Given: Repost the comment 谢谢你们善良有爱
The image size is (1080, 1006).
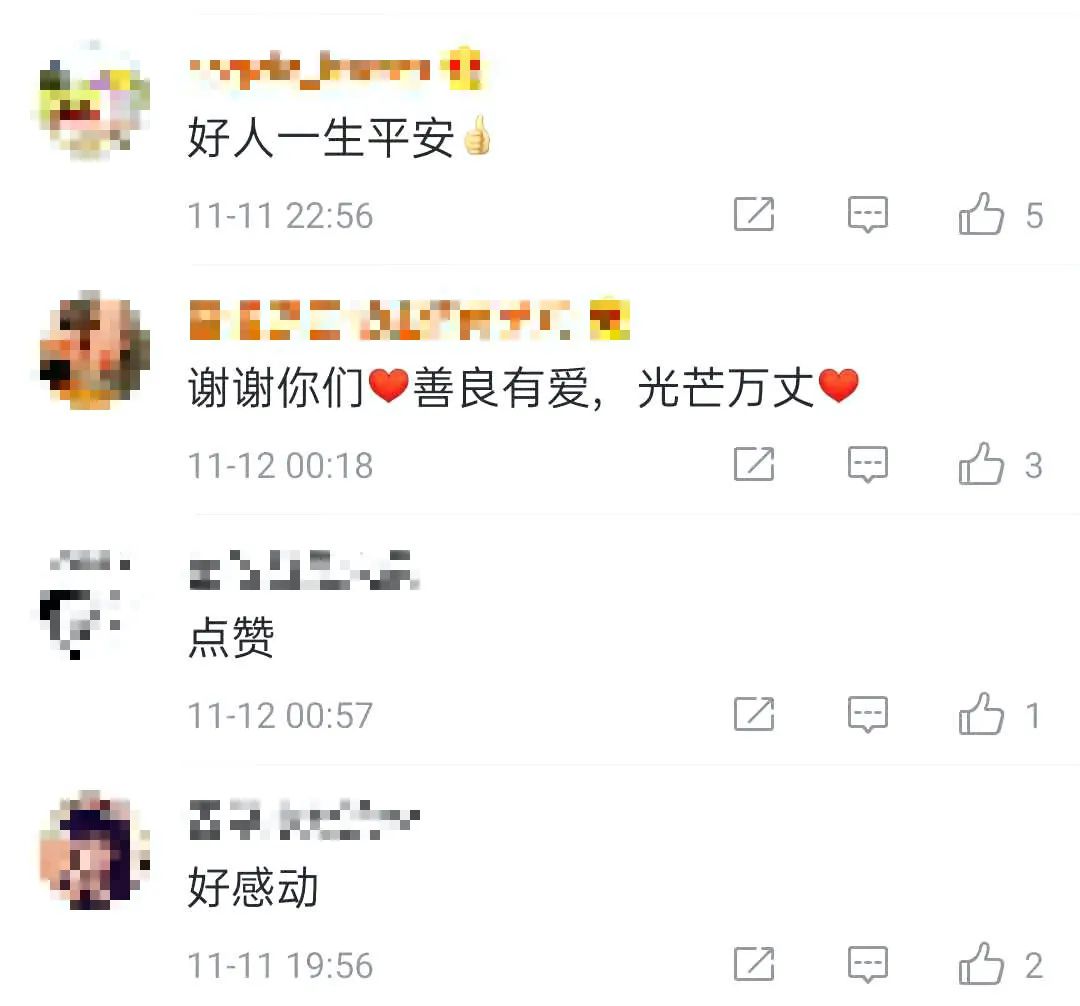Looking at the screenshot, I should [754, 465].
